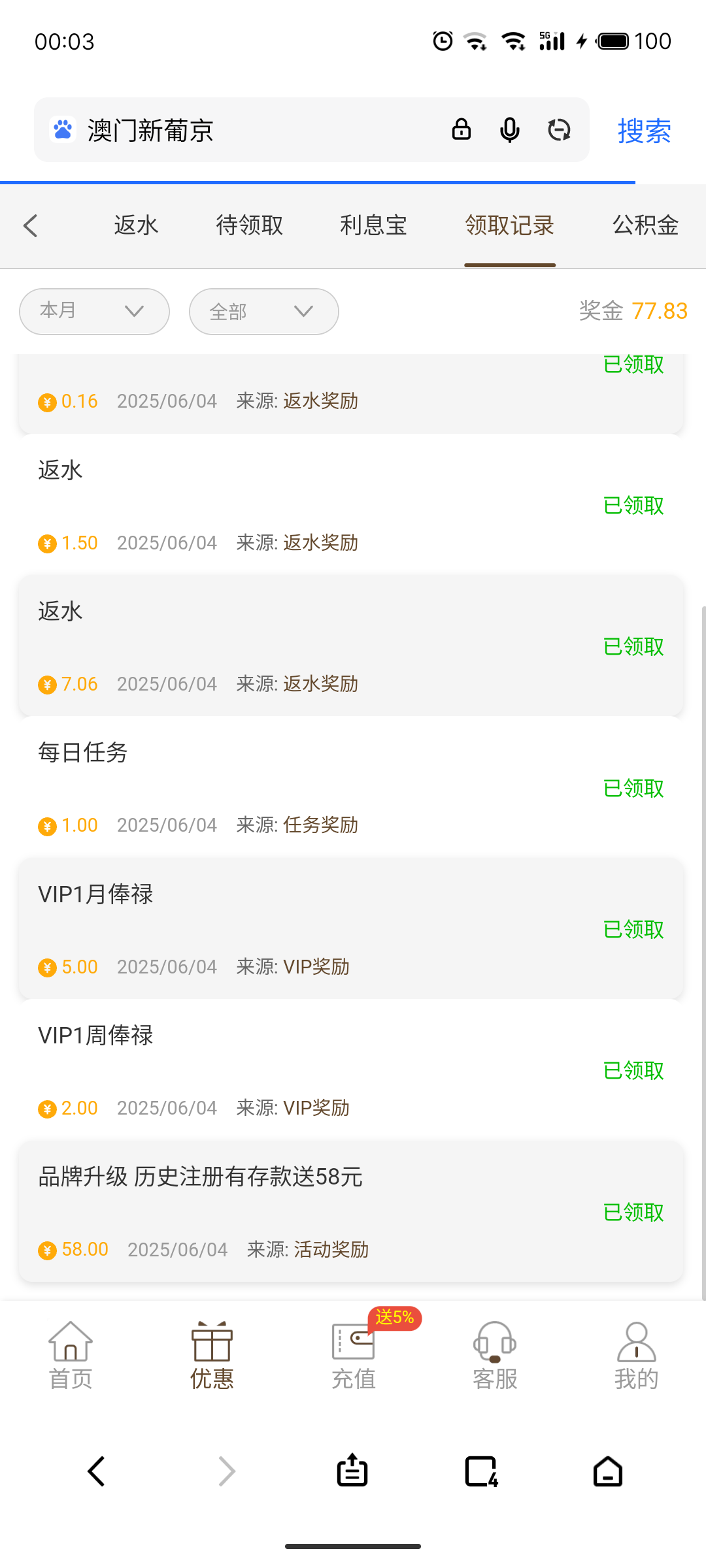Tap the Baidu paw logo in search bar
This screenshot has height=1568, width=706.
pyautogui.click(x=63, y=130)
